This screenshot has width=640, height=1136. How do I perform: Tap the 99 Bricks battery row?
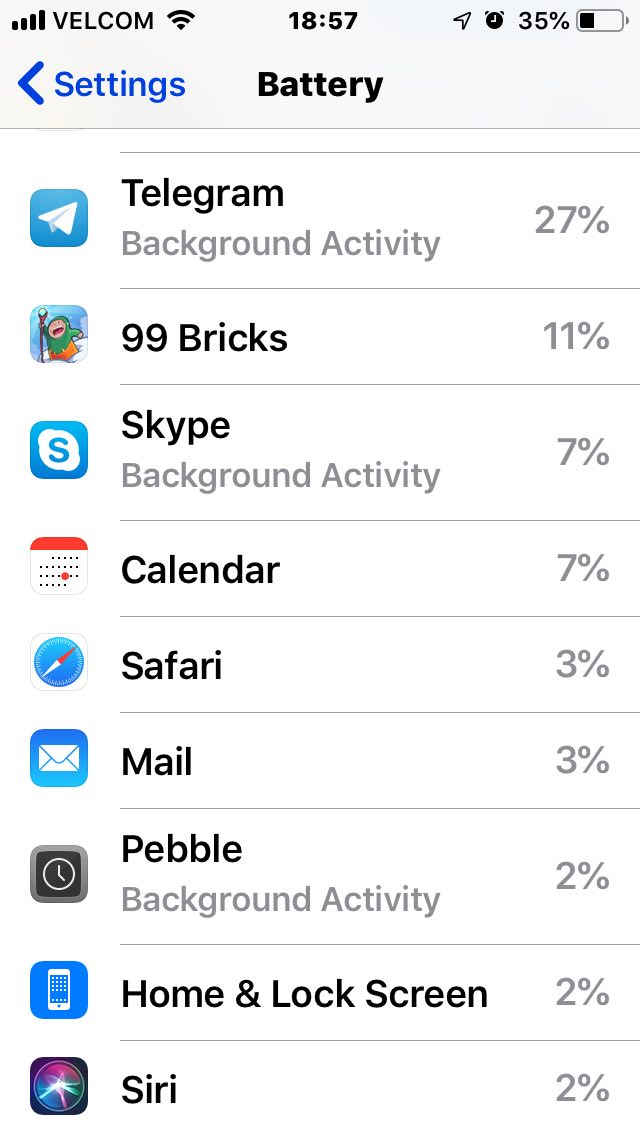[x=320, y=337]
